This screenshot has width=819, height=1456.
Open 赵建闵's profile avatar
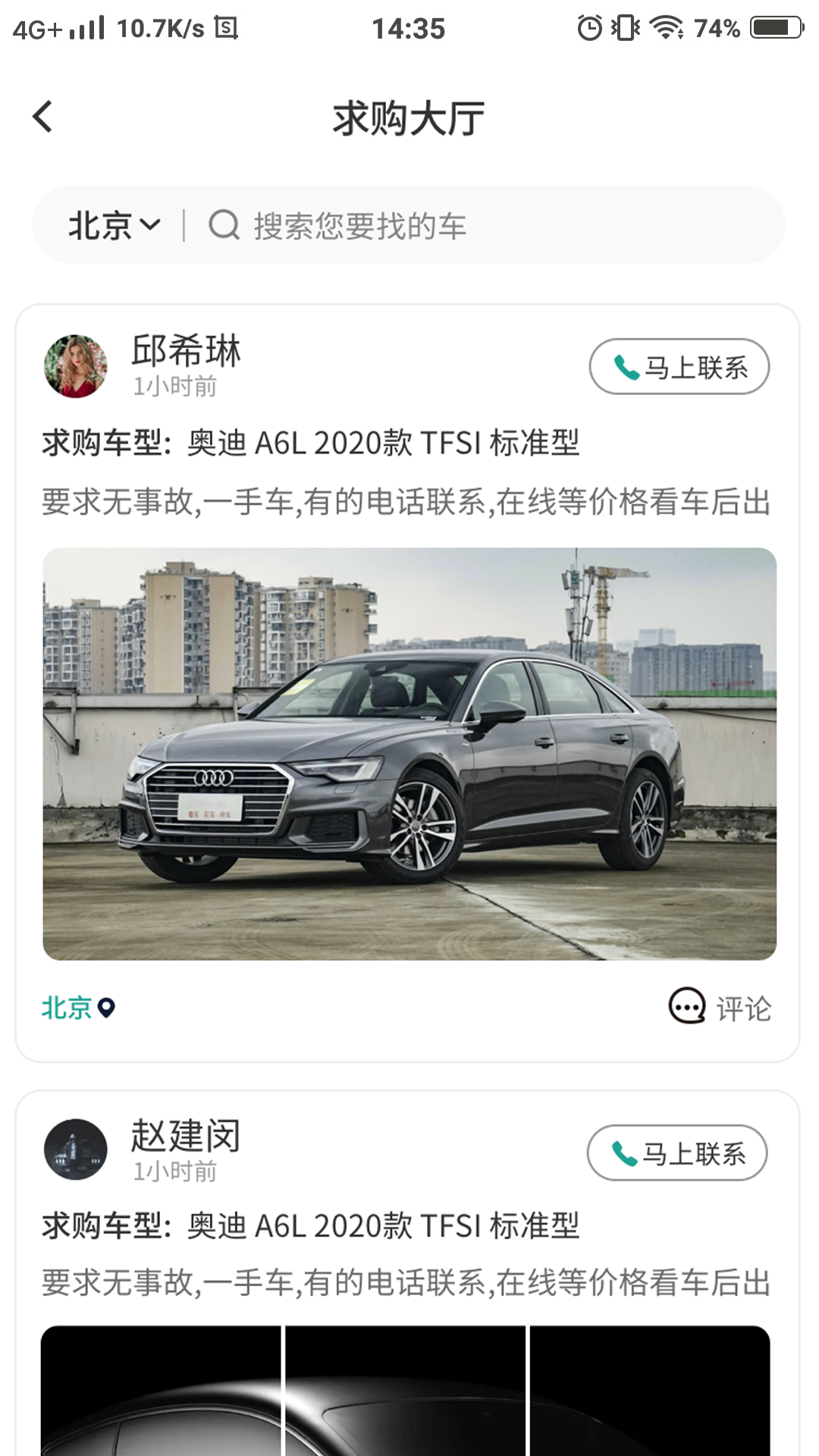tap(76, 1150)
